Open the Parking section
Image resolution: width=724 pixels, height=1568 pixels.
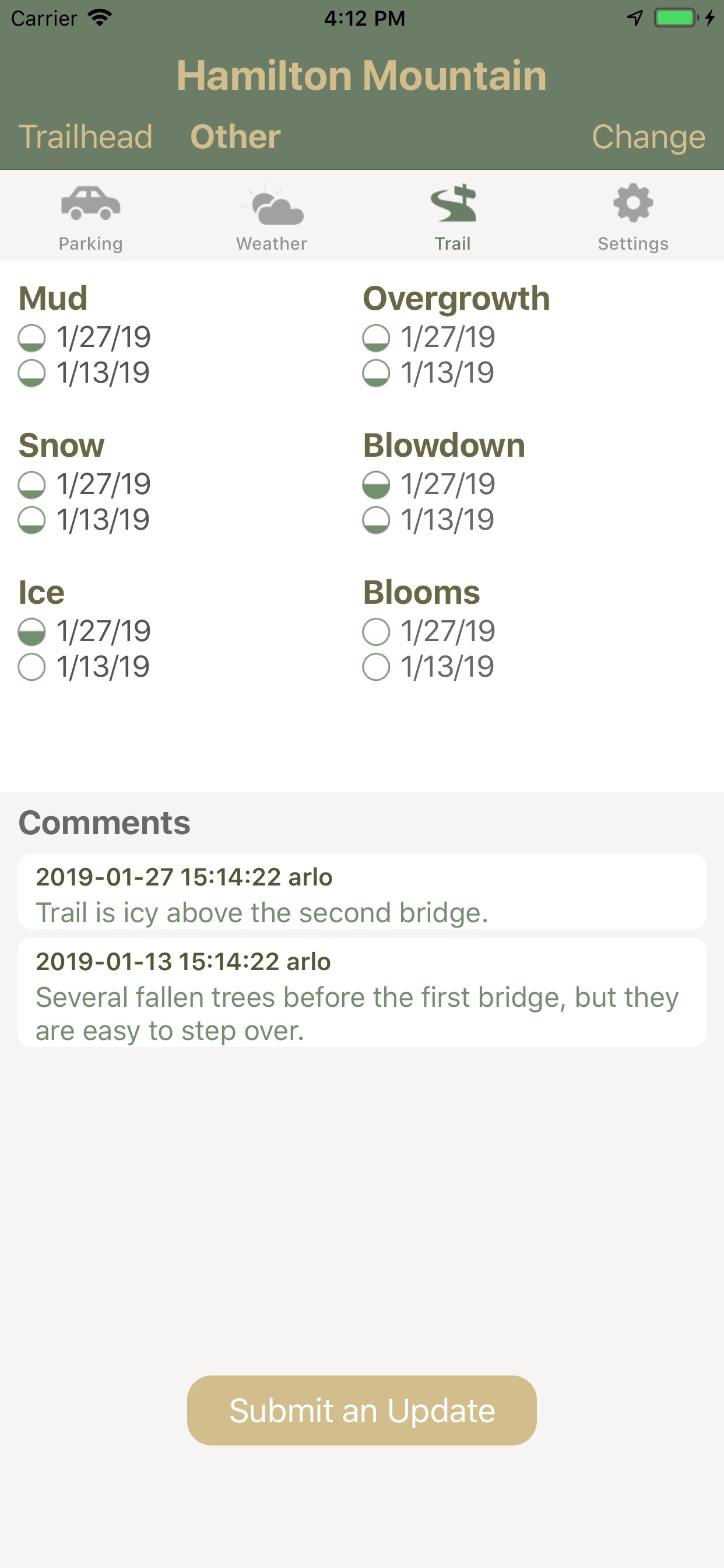coord(91,216)
